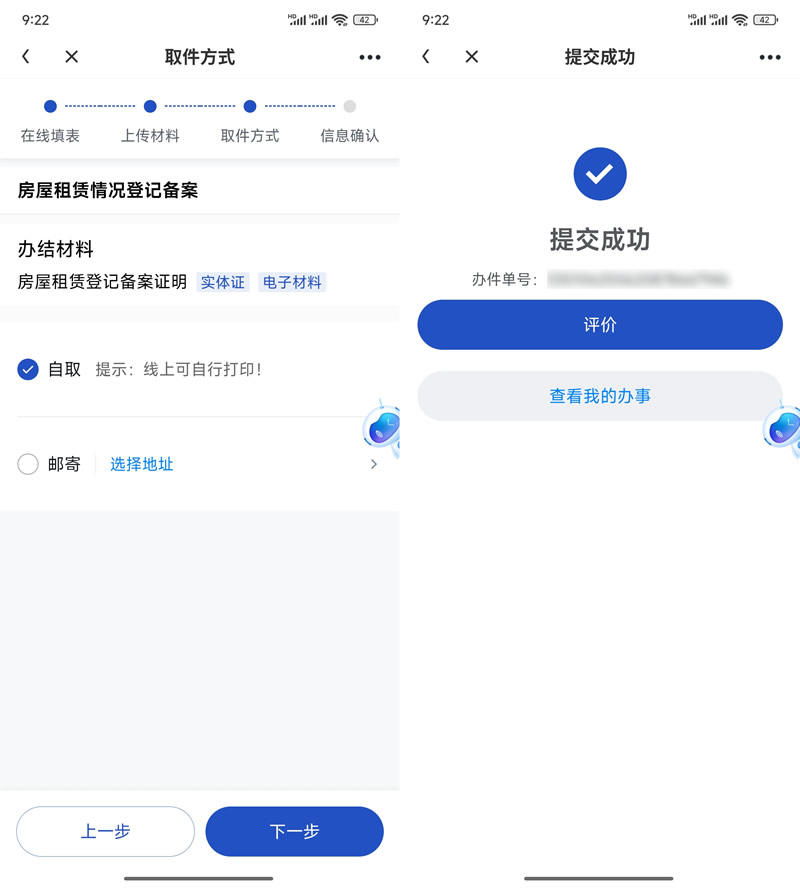Open overflow menu on 取件方式 screen
Image resolution: width=800 pixels, height=888 pixels.
coord(370,57)
